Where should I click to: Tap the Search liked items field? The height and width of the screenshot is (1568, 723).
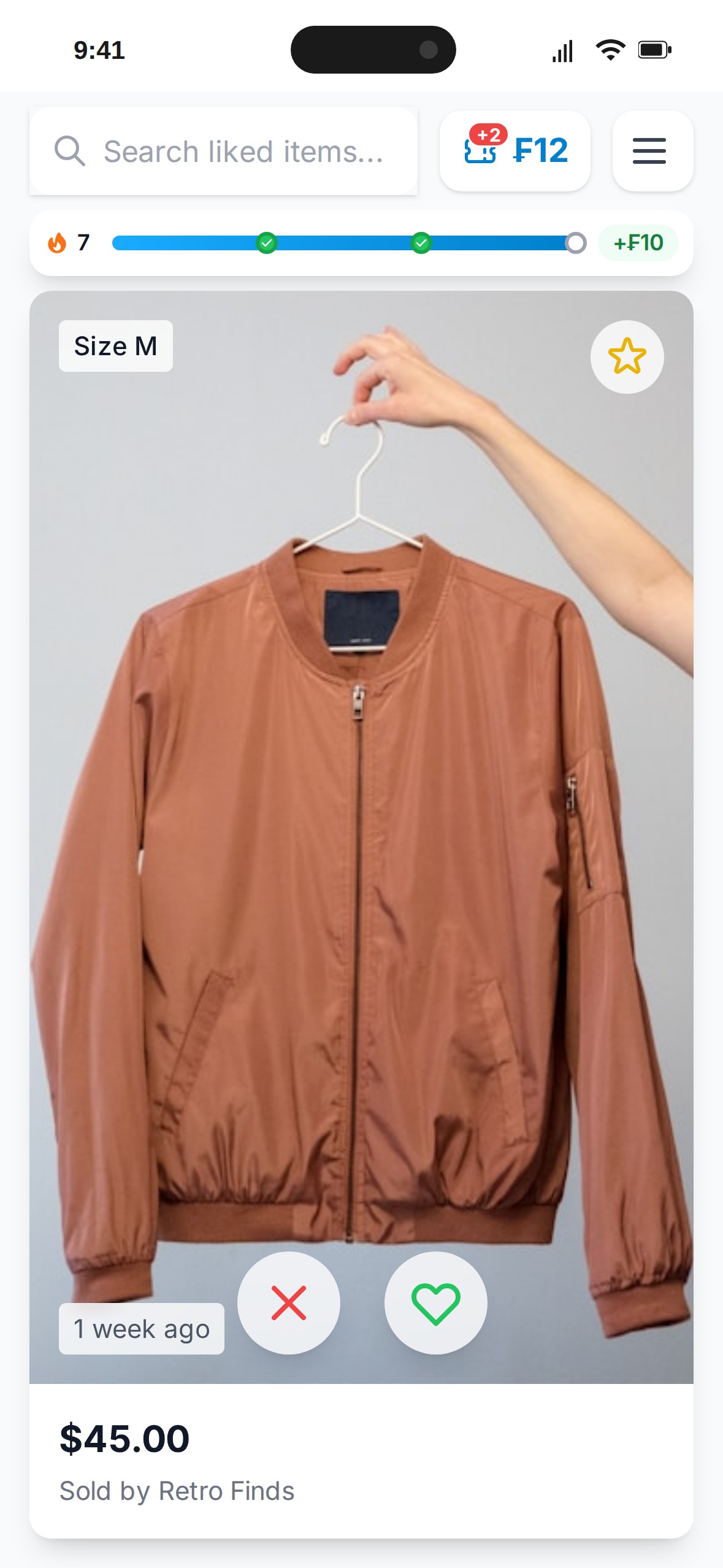click(242, 152)
